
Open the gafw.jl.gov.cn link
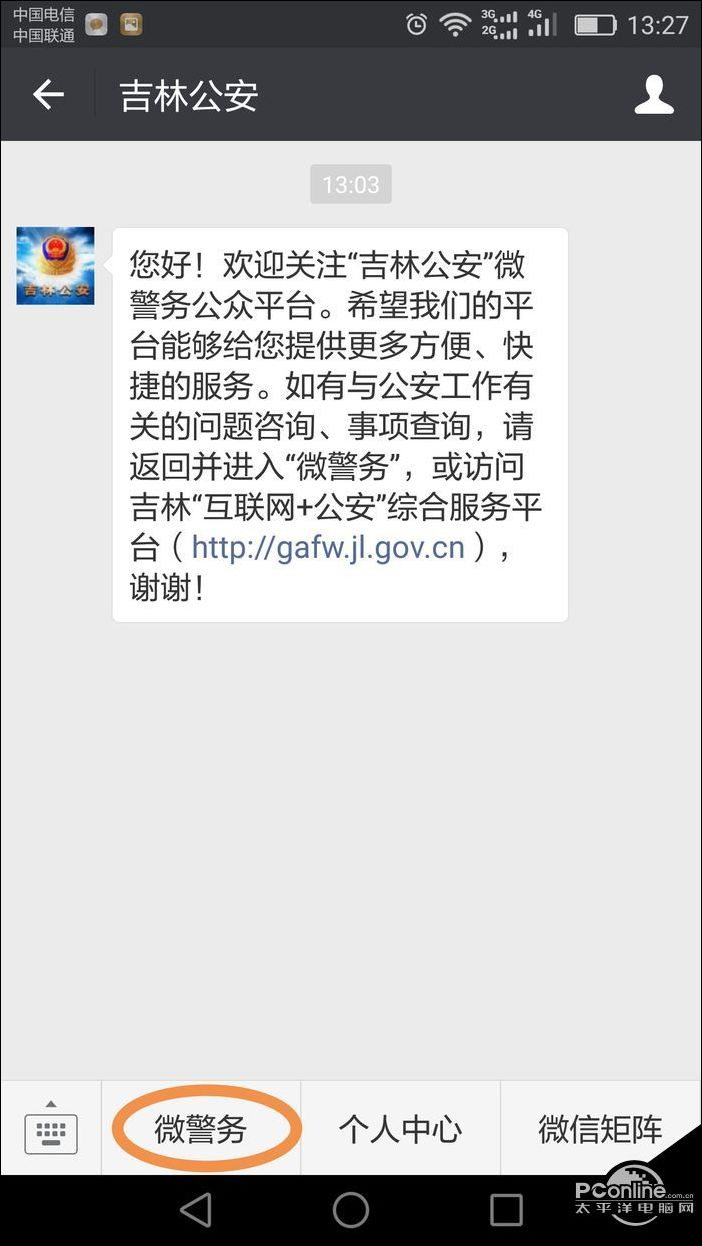point(328,547)
